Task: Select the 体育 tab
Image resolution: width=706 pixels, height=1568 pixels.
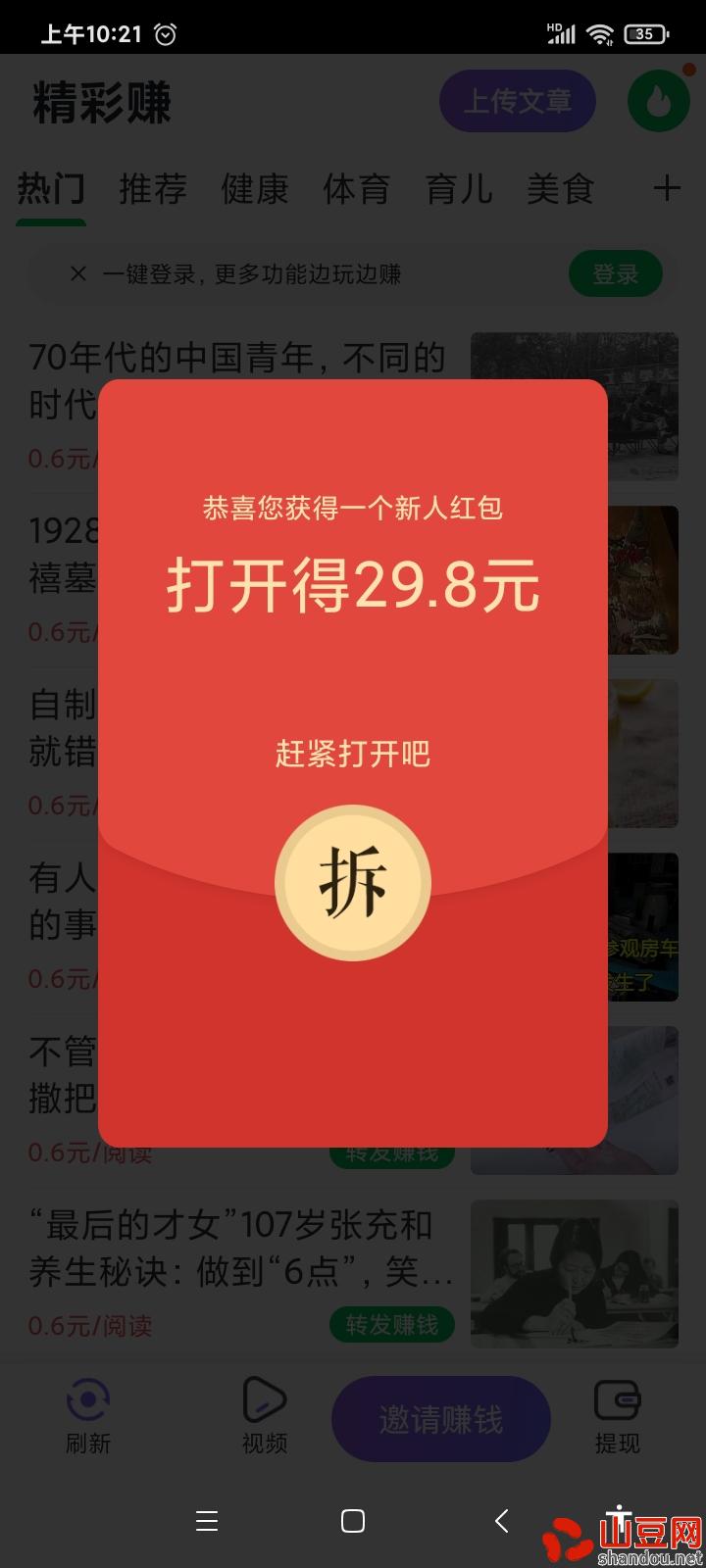Action: (x=356, y=188)
